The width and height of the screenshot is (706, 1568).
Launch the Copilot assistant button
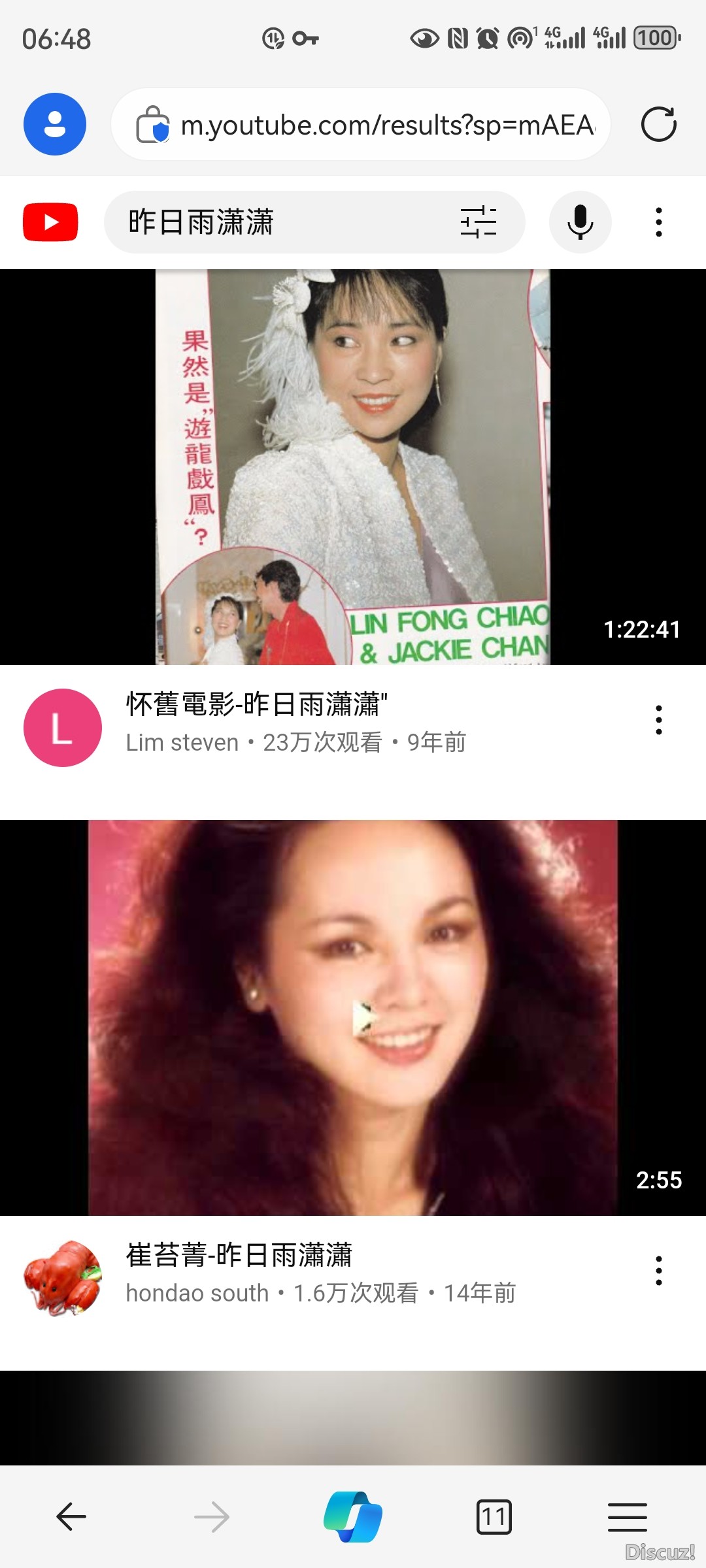click(x=353, y=1516)
